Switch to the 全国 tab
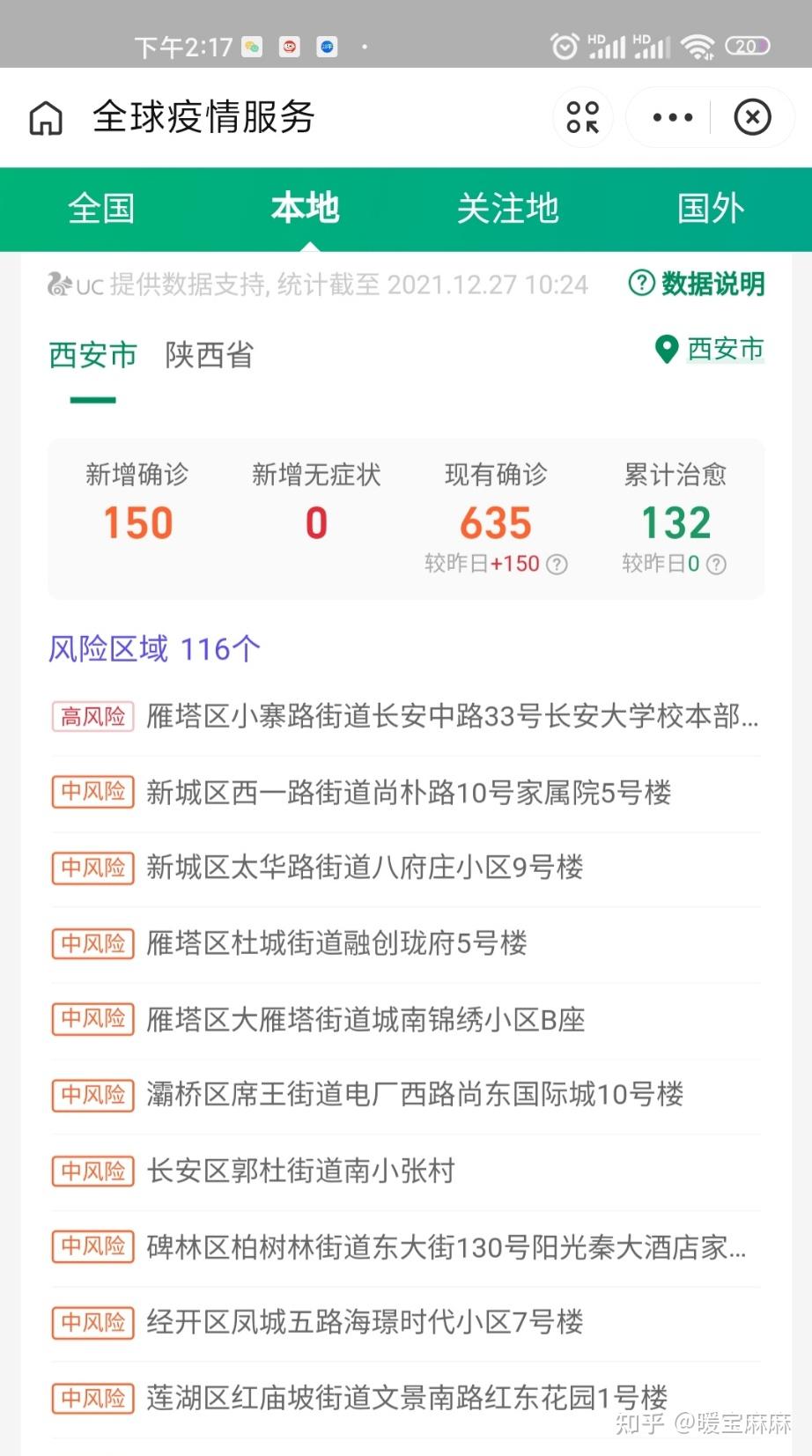This screenshot has height=1456, width=812. 101,209
